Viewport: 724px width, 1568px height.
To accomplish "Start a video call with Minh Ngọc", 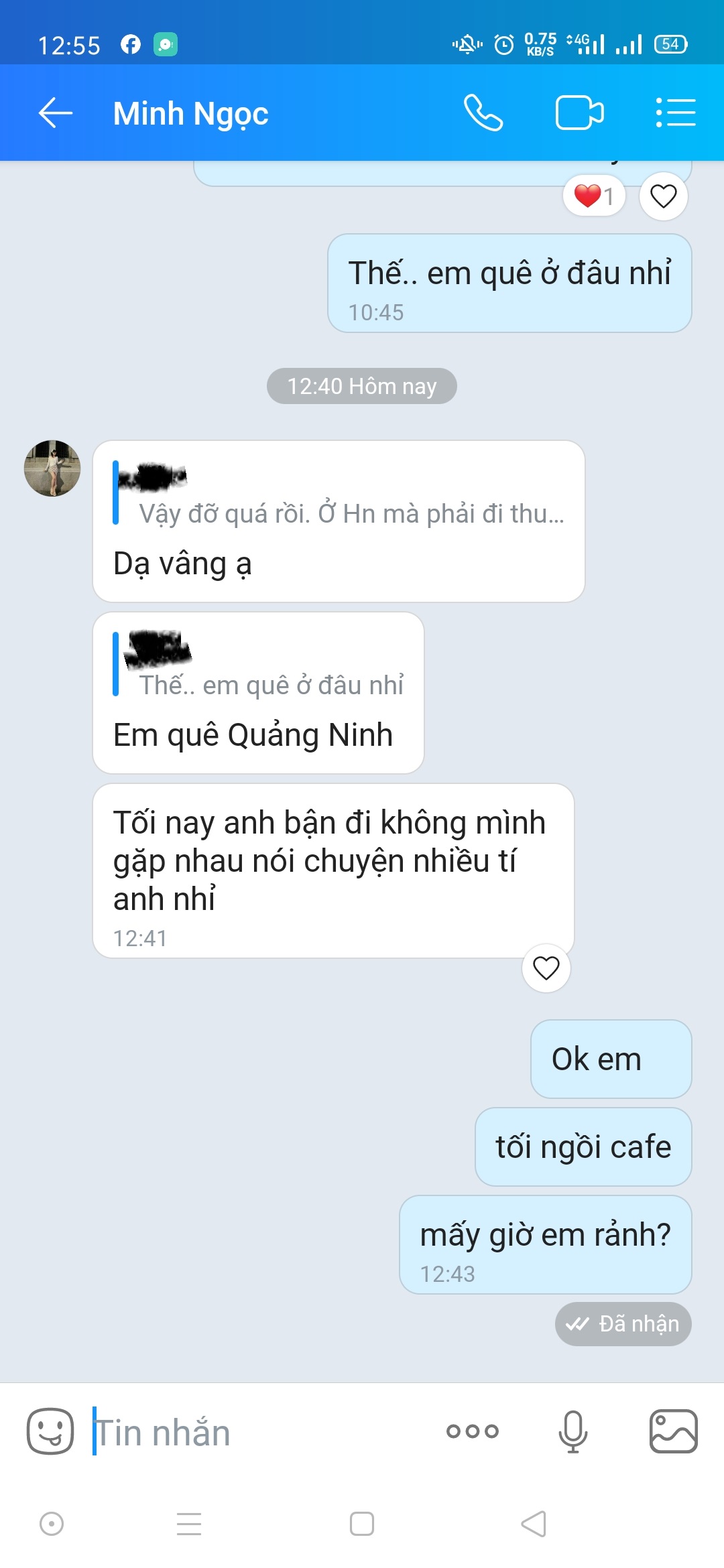I will click(579, 113).
